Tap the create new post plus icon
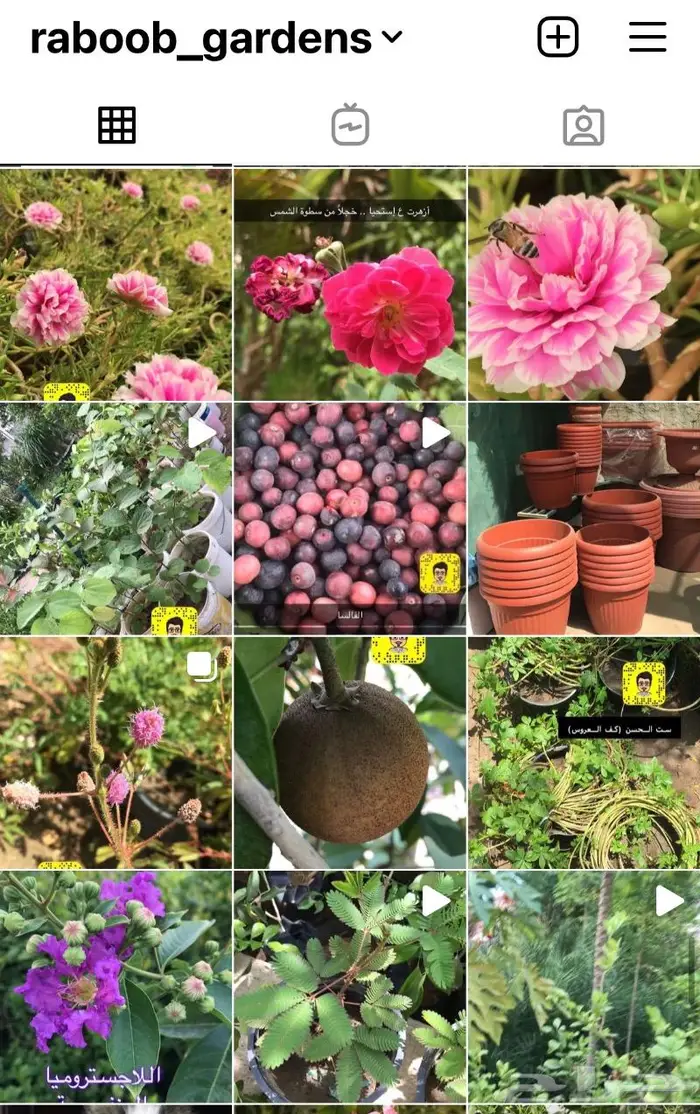700x1114 pixels. tap(558, 37)
